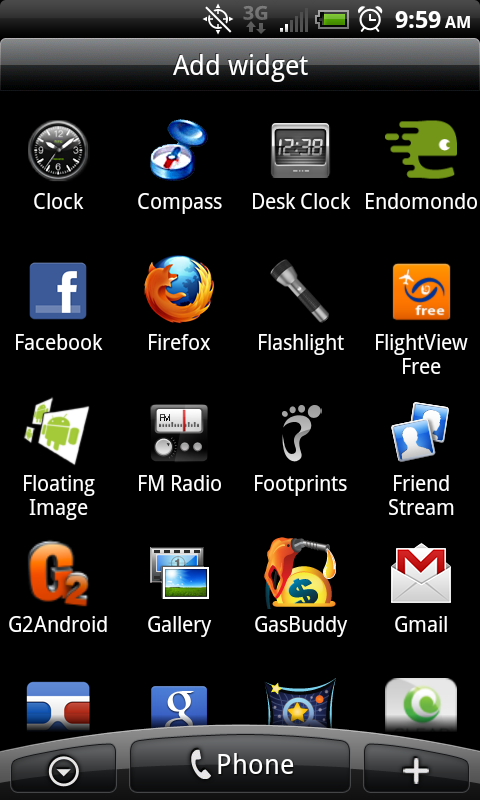Select the Gmail widget

click(421, 589)
